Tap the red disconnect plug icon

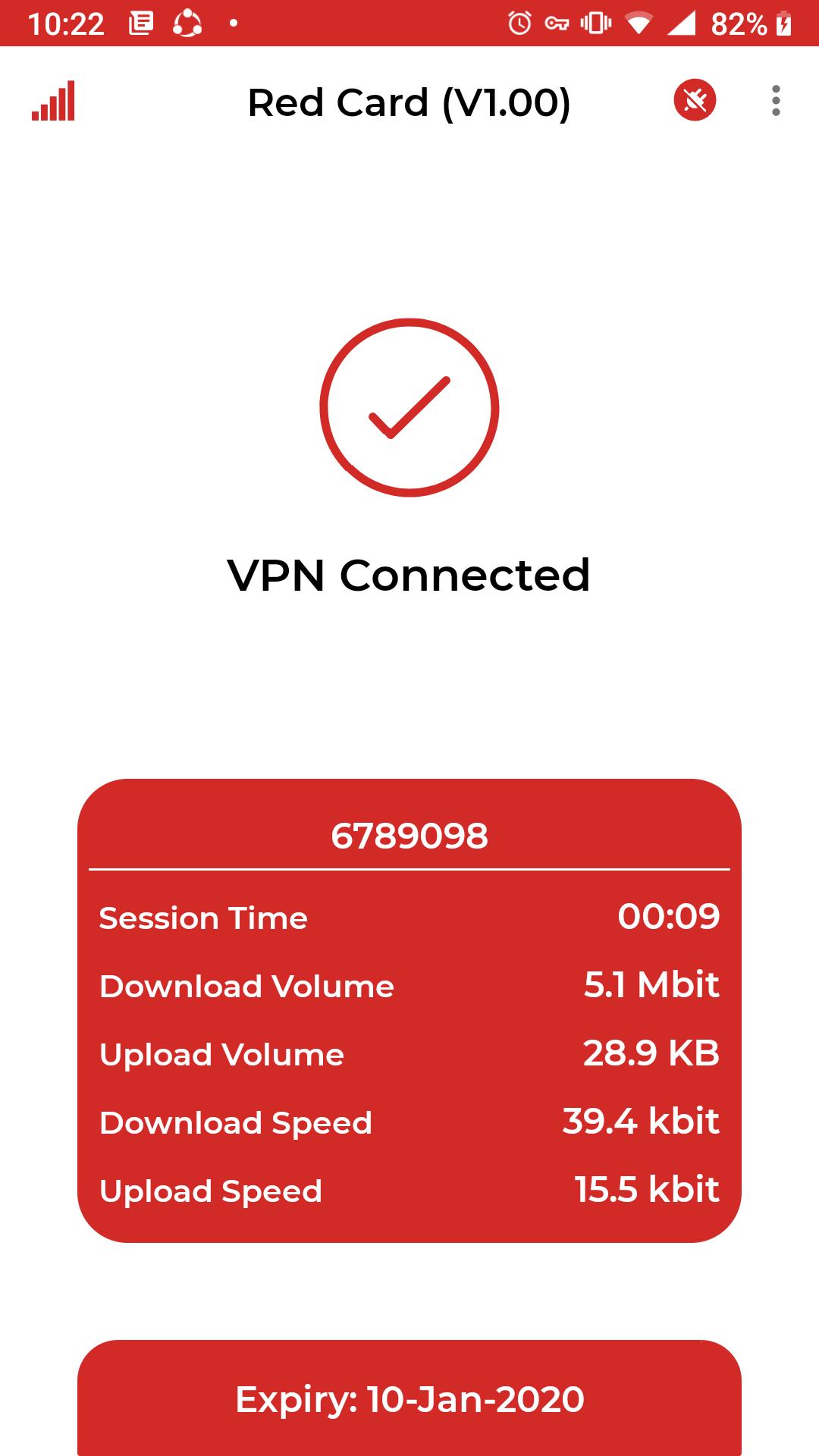pos(695,100)
